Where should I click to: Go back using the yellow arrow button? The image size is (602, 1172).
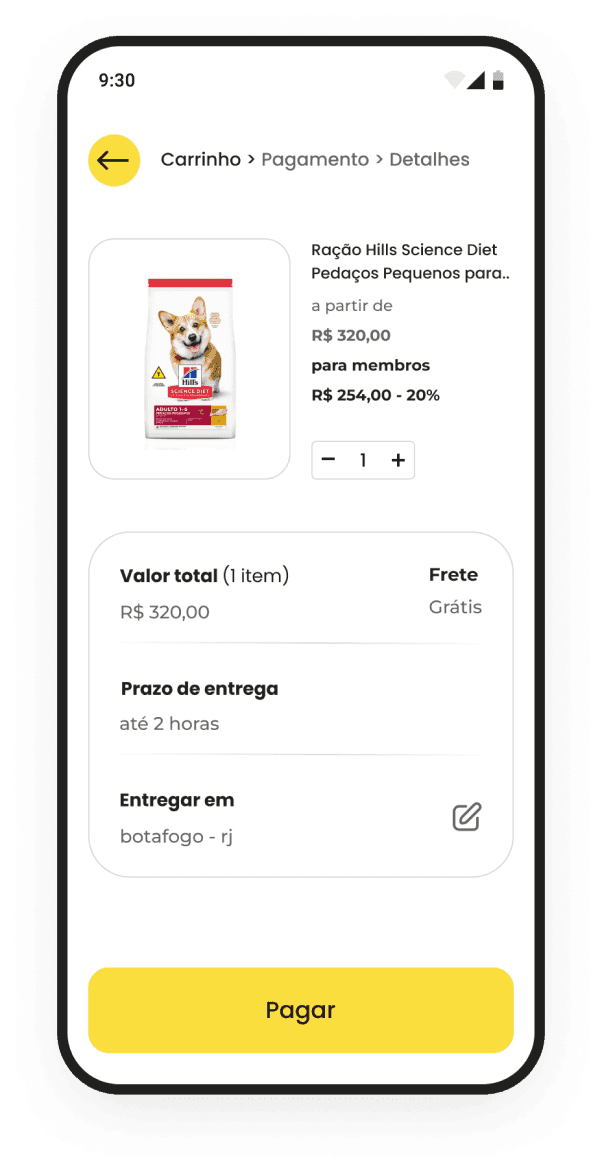tap(114, 160)
